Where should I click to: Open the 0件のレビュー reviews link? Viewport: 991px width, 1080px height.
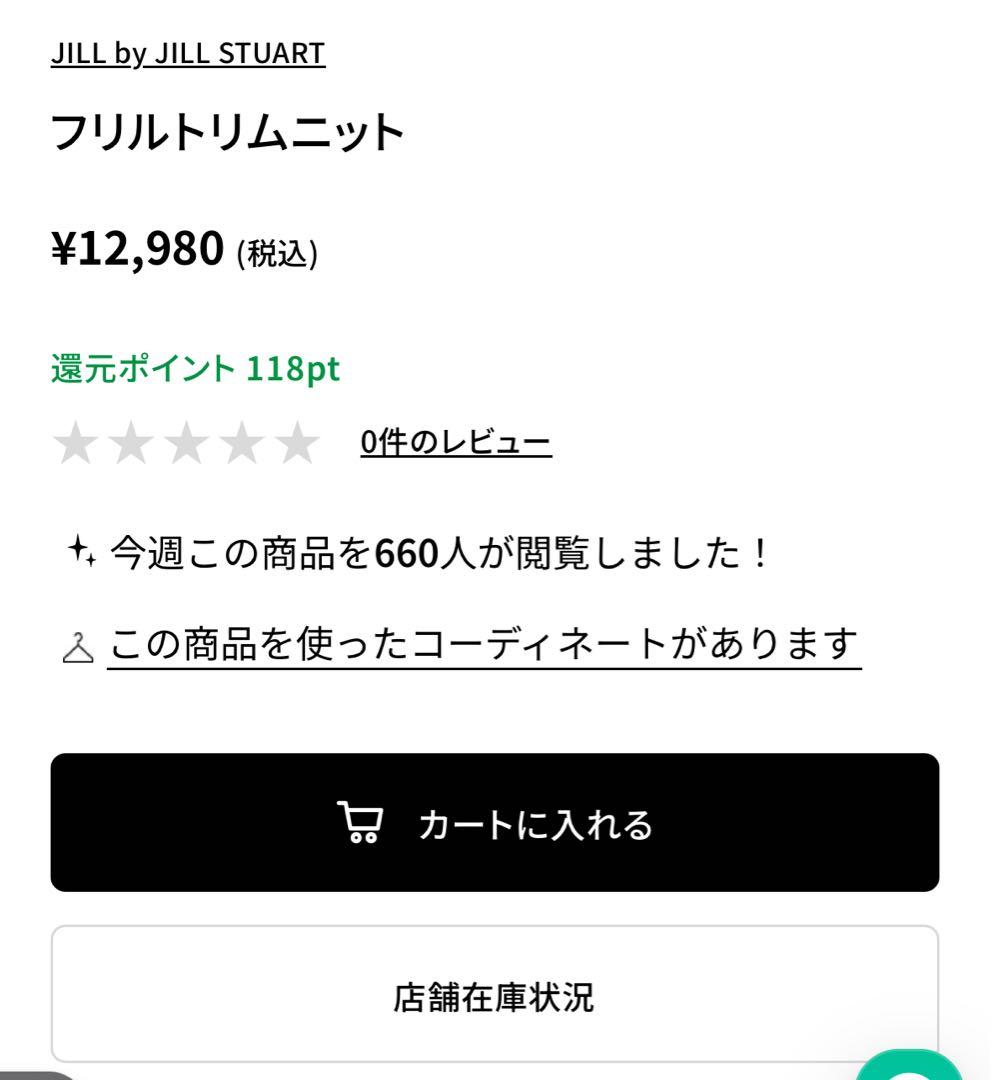click(x=456, y=441)
